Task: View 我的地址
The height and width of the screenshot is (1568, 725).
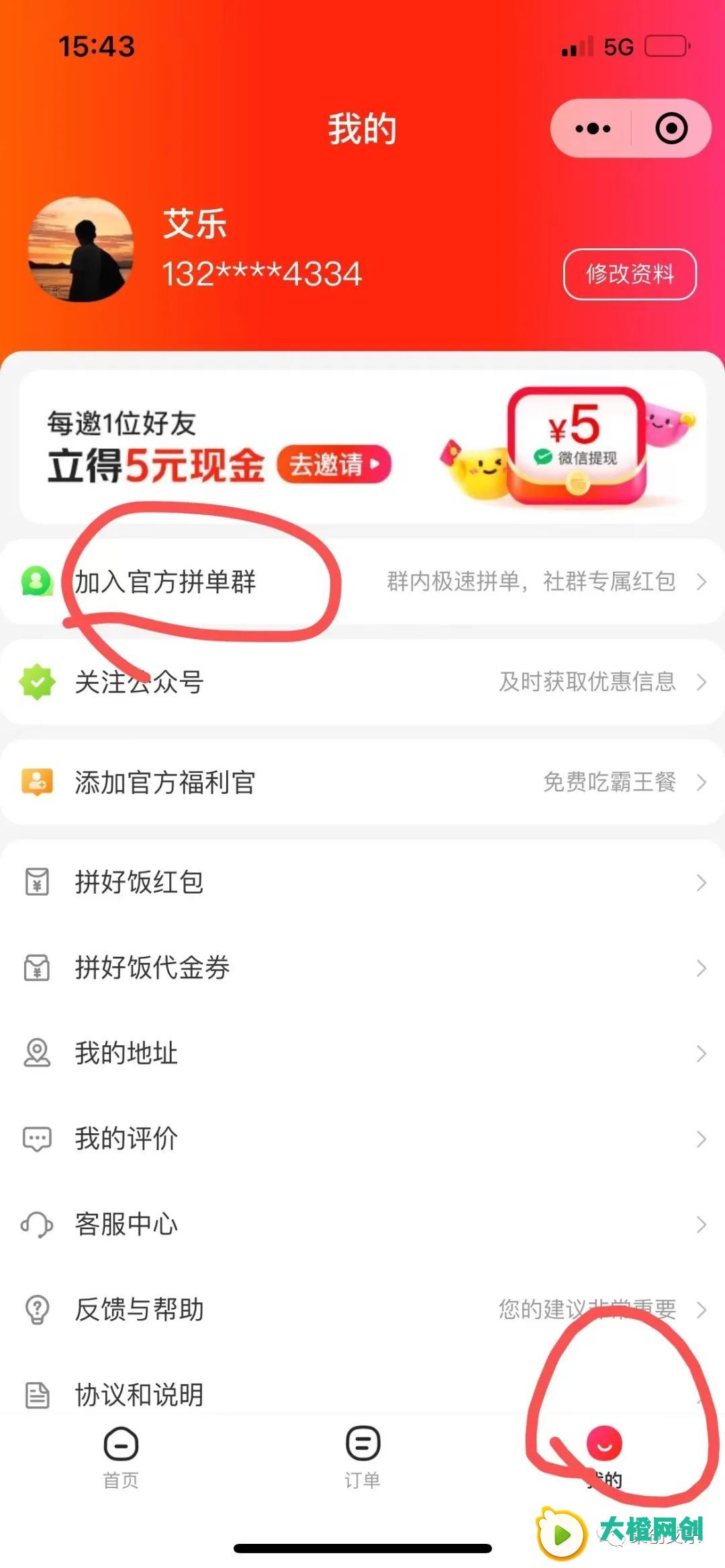Action: (362, 1053)
